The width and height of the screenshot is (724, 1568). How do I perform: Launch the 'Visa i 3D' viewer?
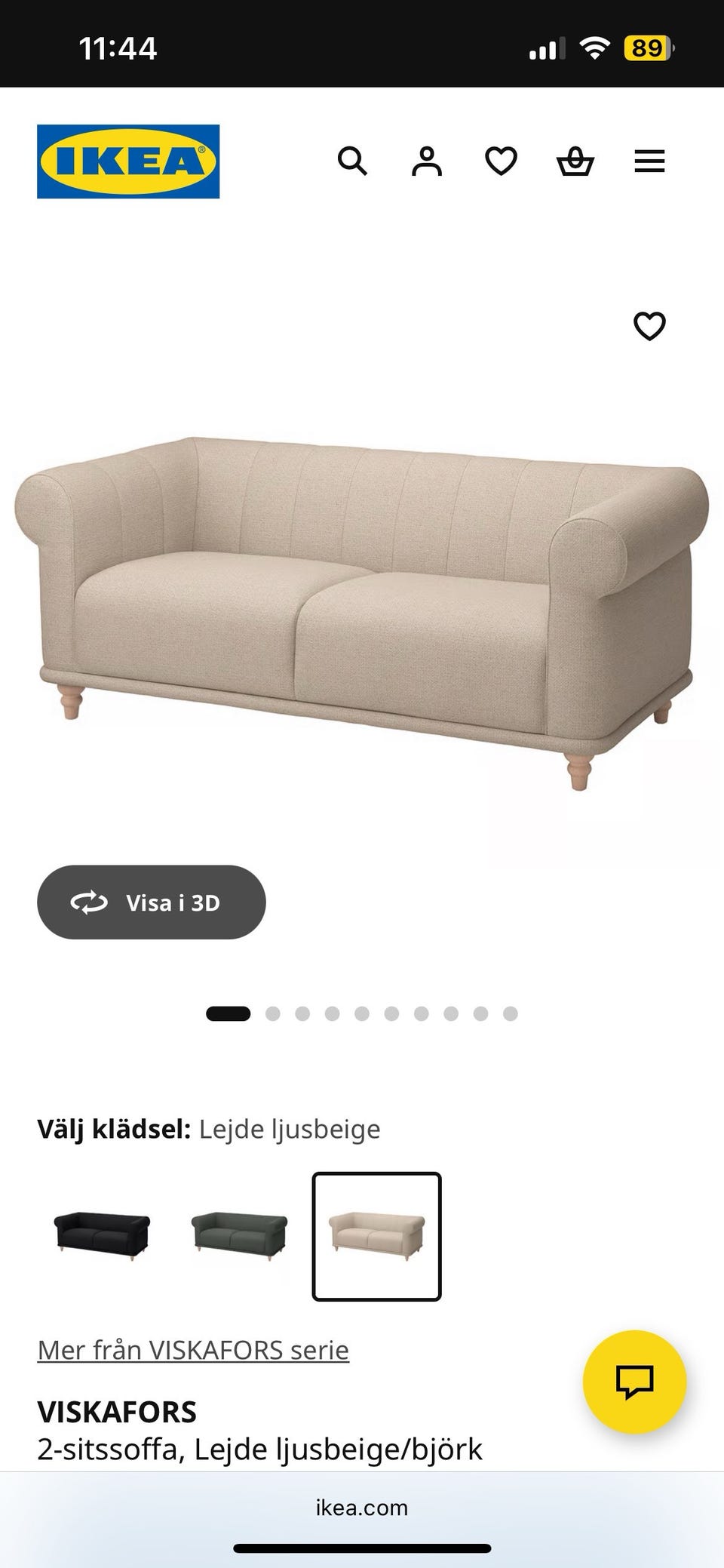[x=151, y=902]
